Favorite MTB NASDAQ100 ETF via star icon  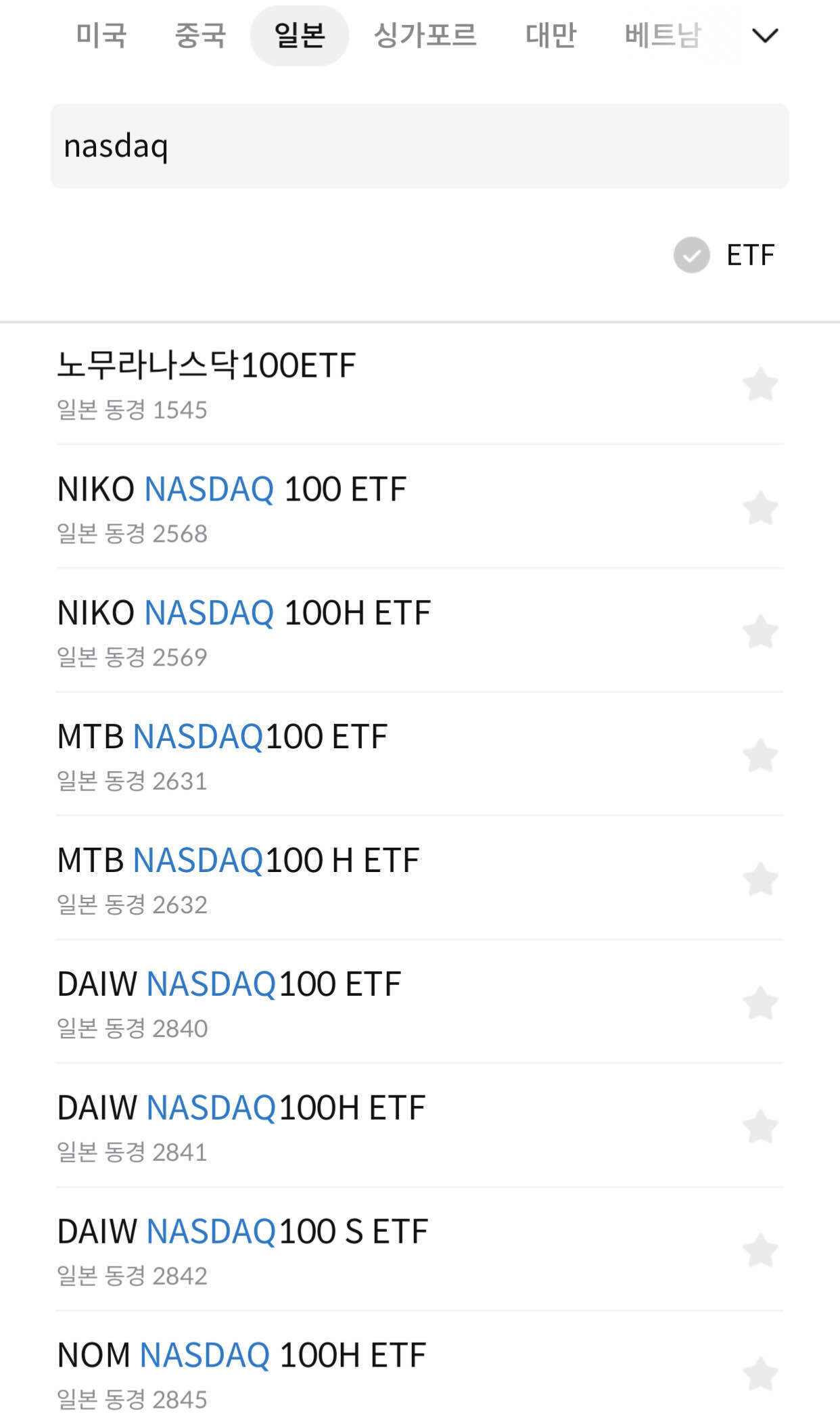point(760,756)
